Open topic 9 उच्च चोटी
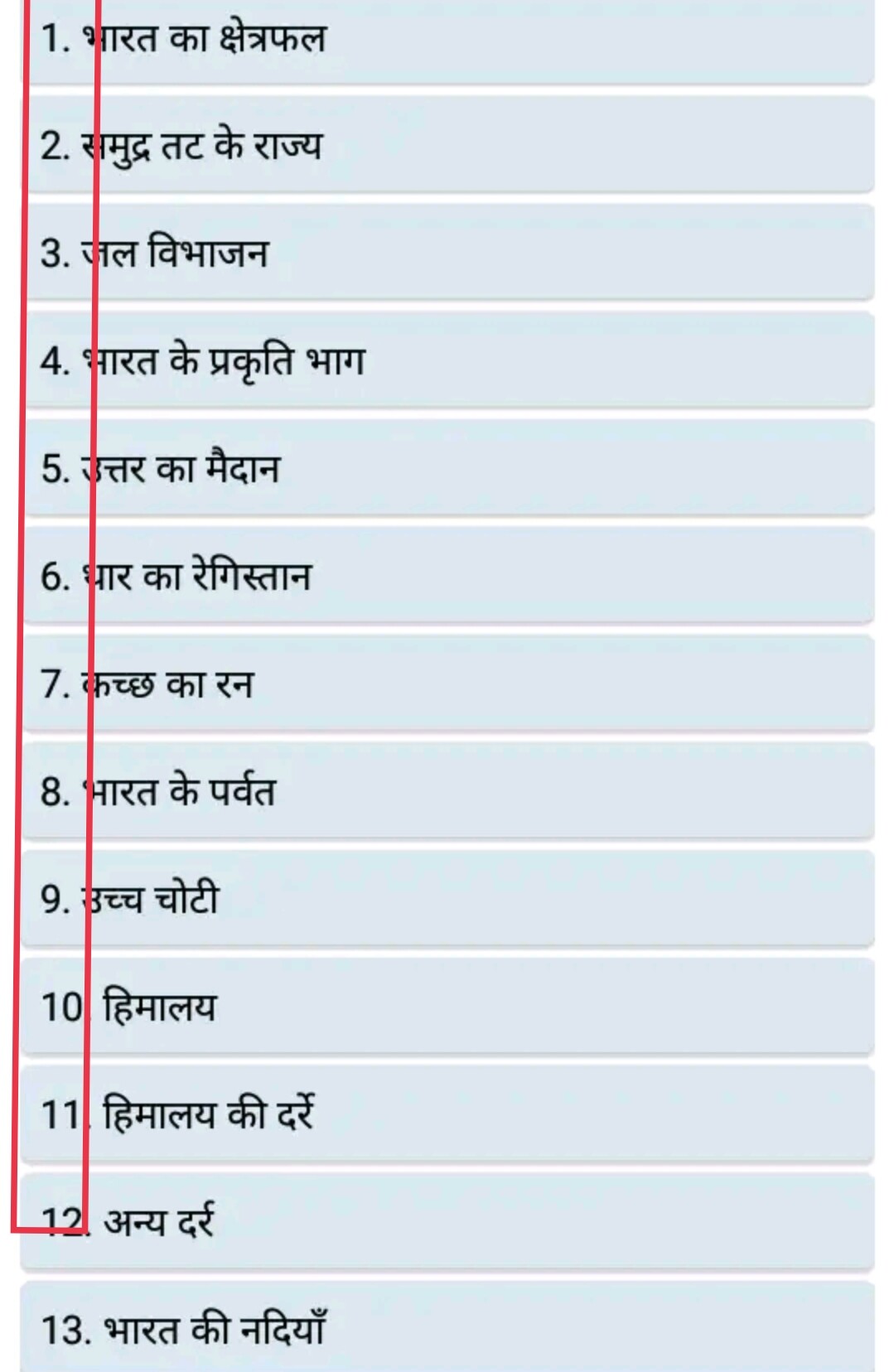894x1372 pixels. coord(447,899)
